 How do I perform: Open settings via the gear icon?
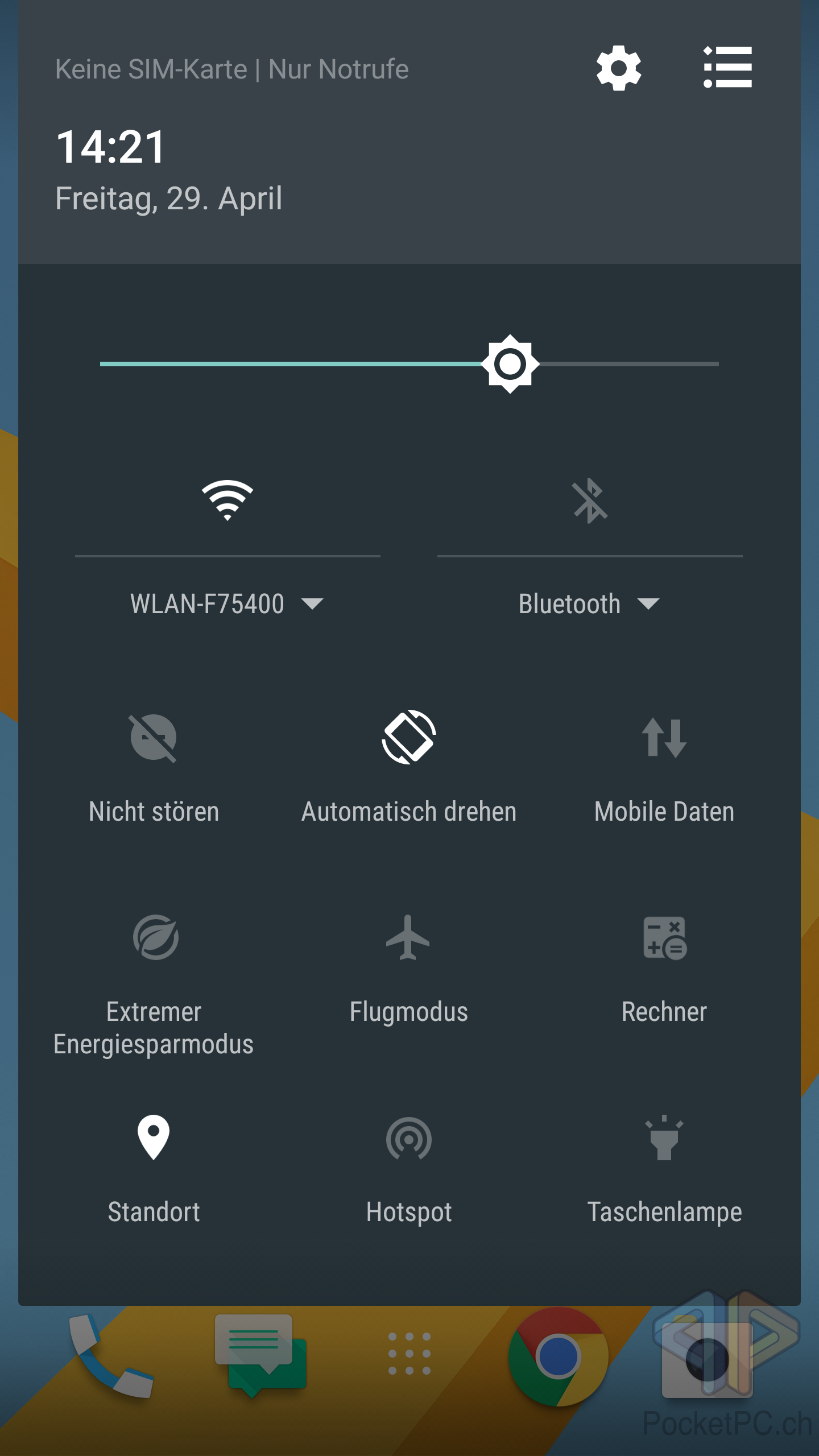pos(619,68)
